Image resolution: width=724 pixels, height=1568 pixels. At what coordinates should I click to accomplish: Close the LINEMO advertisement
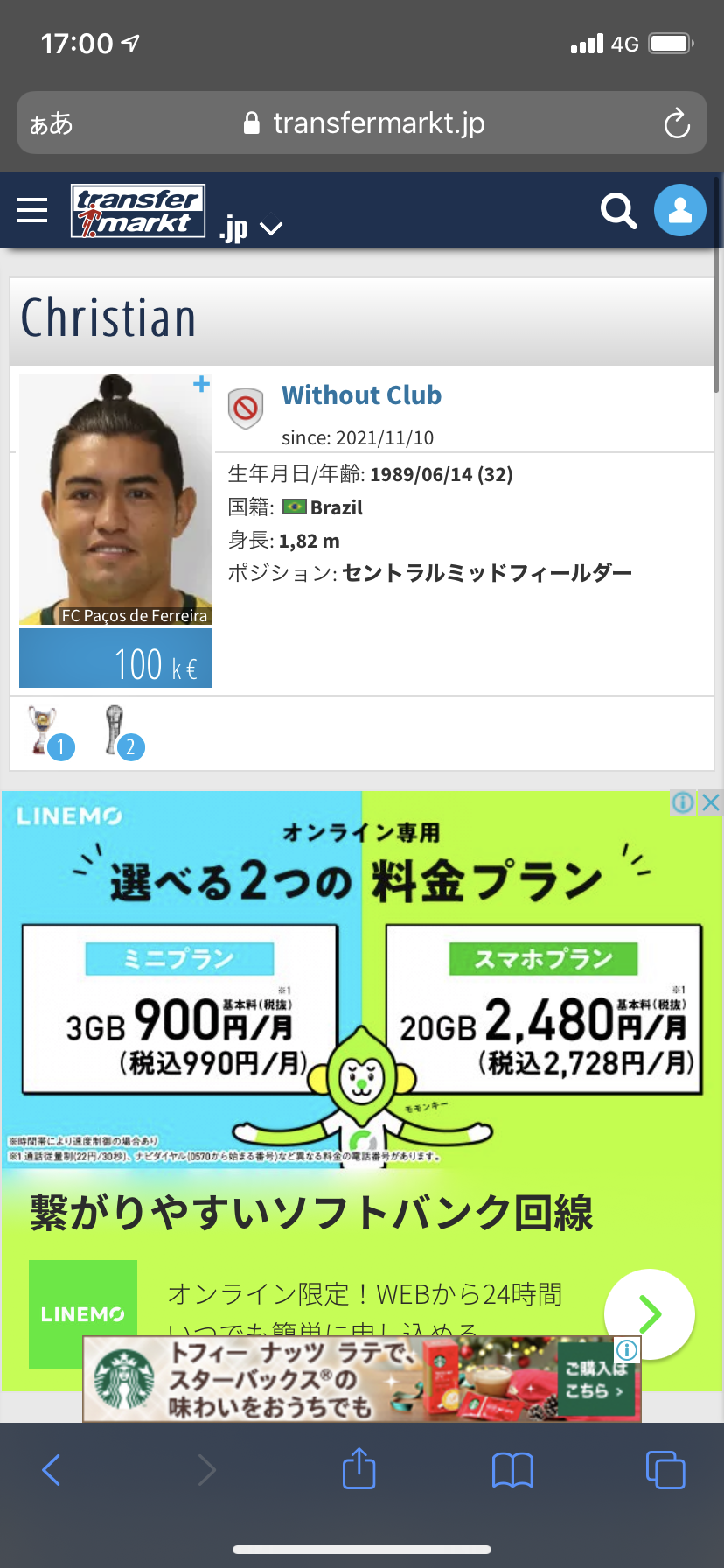point(711,802)
